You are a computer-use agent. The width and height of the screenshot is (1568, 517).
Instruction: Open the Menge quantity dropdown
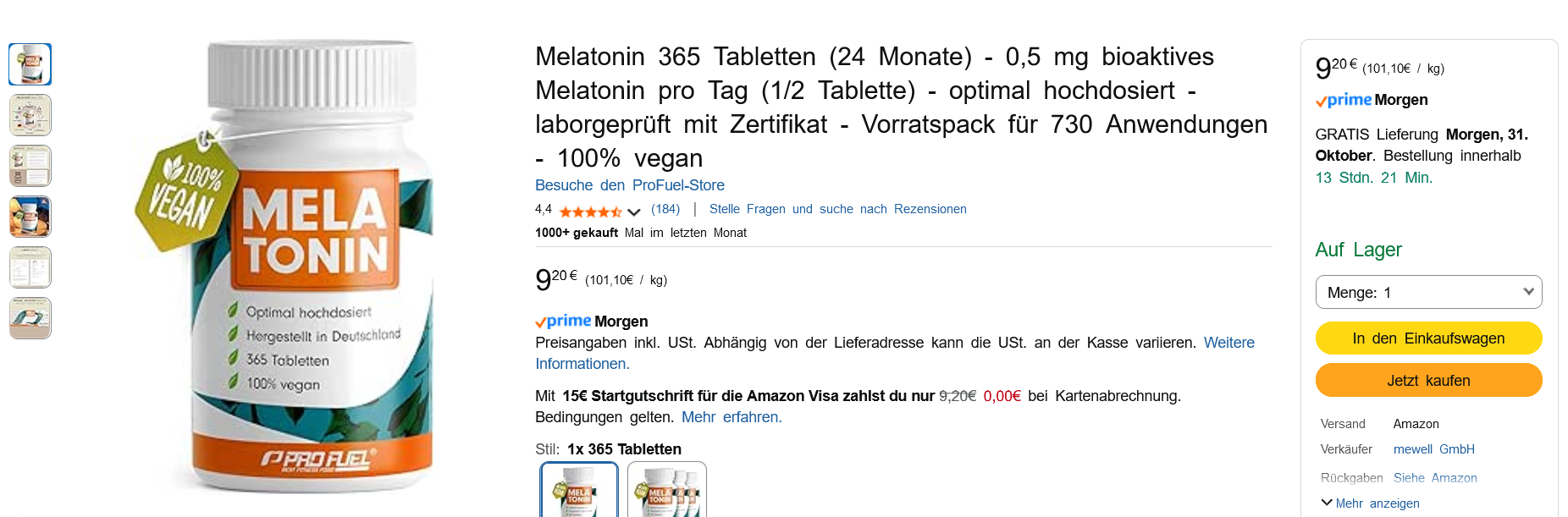coord(1427,292)
